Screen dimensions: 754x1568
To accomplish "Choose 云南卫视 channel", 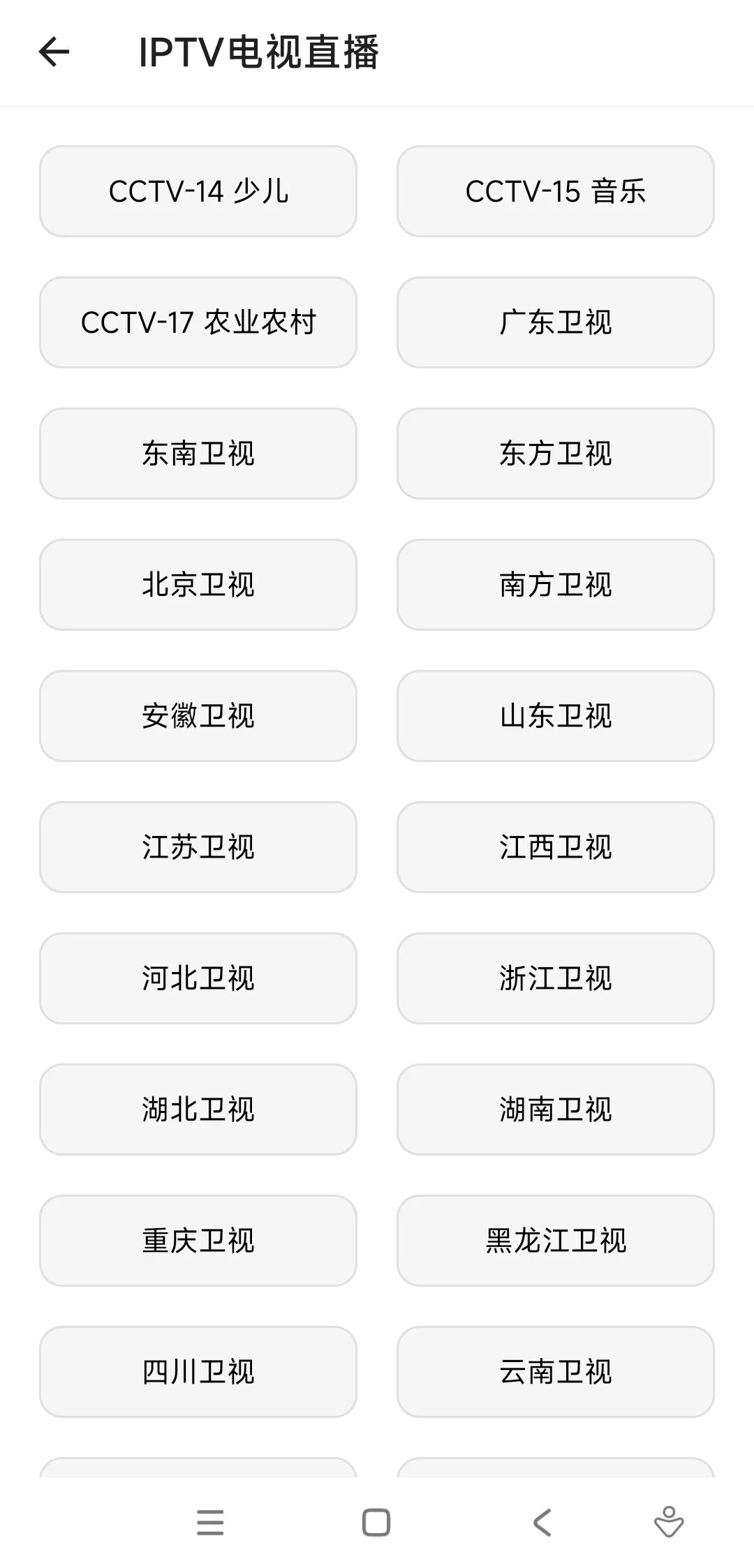I will (x=555, y=1372).
